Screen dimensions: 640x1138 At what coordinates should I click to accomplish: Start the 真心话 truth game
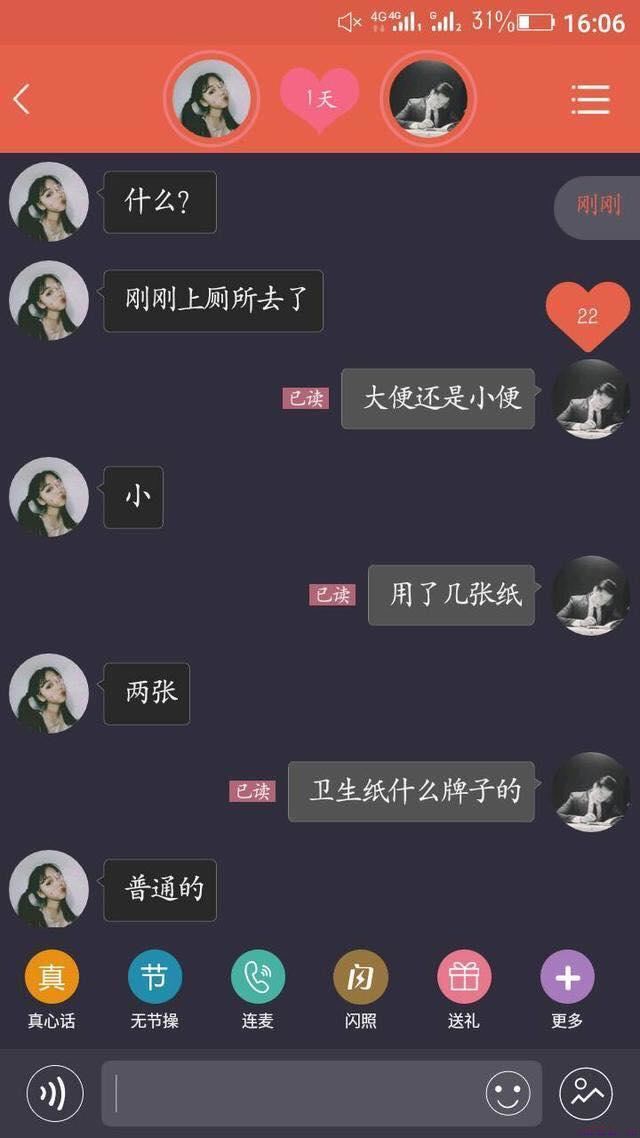pyautogui.click(x=51, y=977)
